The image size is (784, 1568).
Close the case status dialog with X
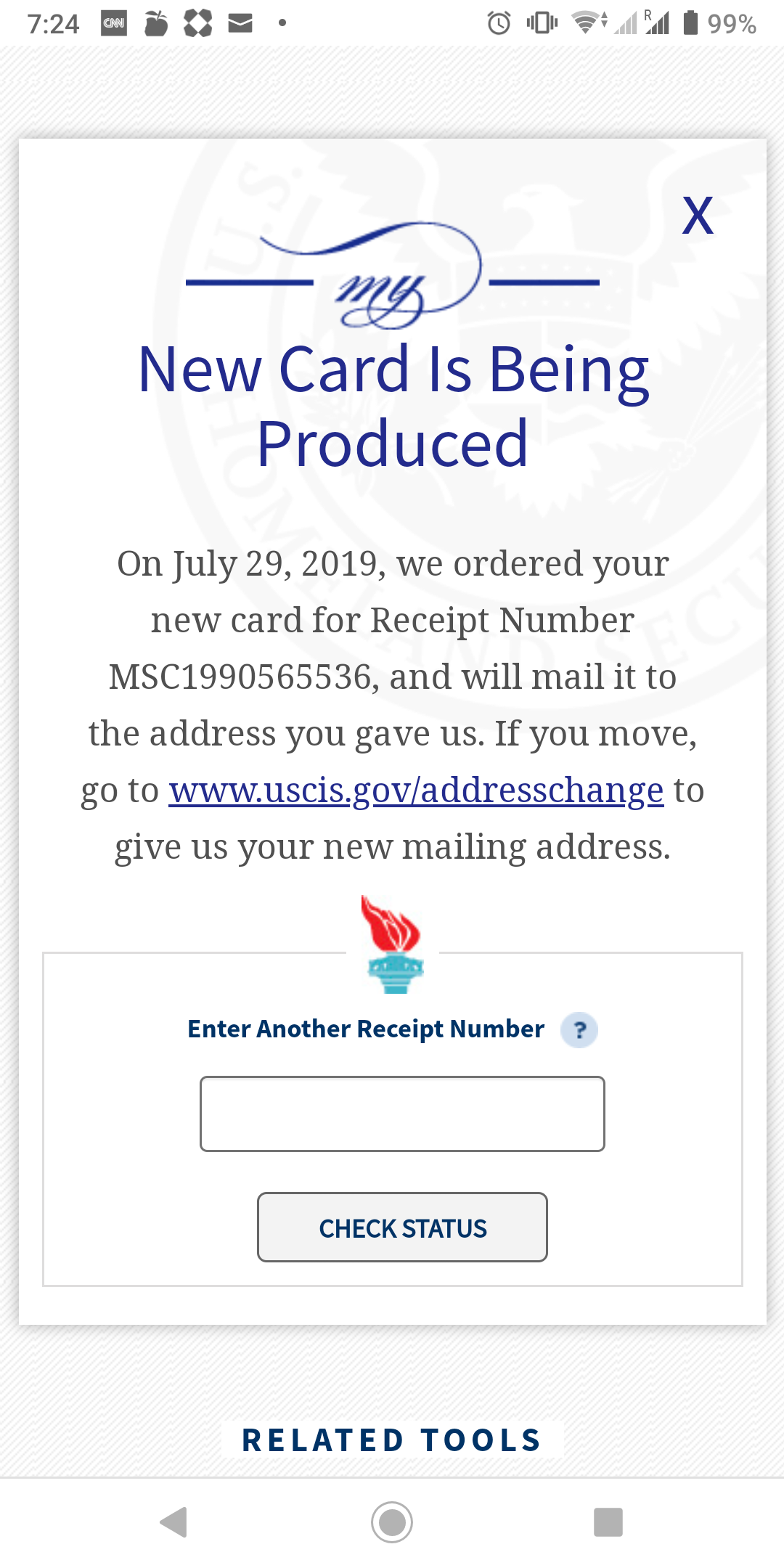pyautogui.click(x=698, y=216)
